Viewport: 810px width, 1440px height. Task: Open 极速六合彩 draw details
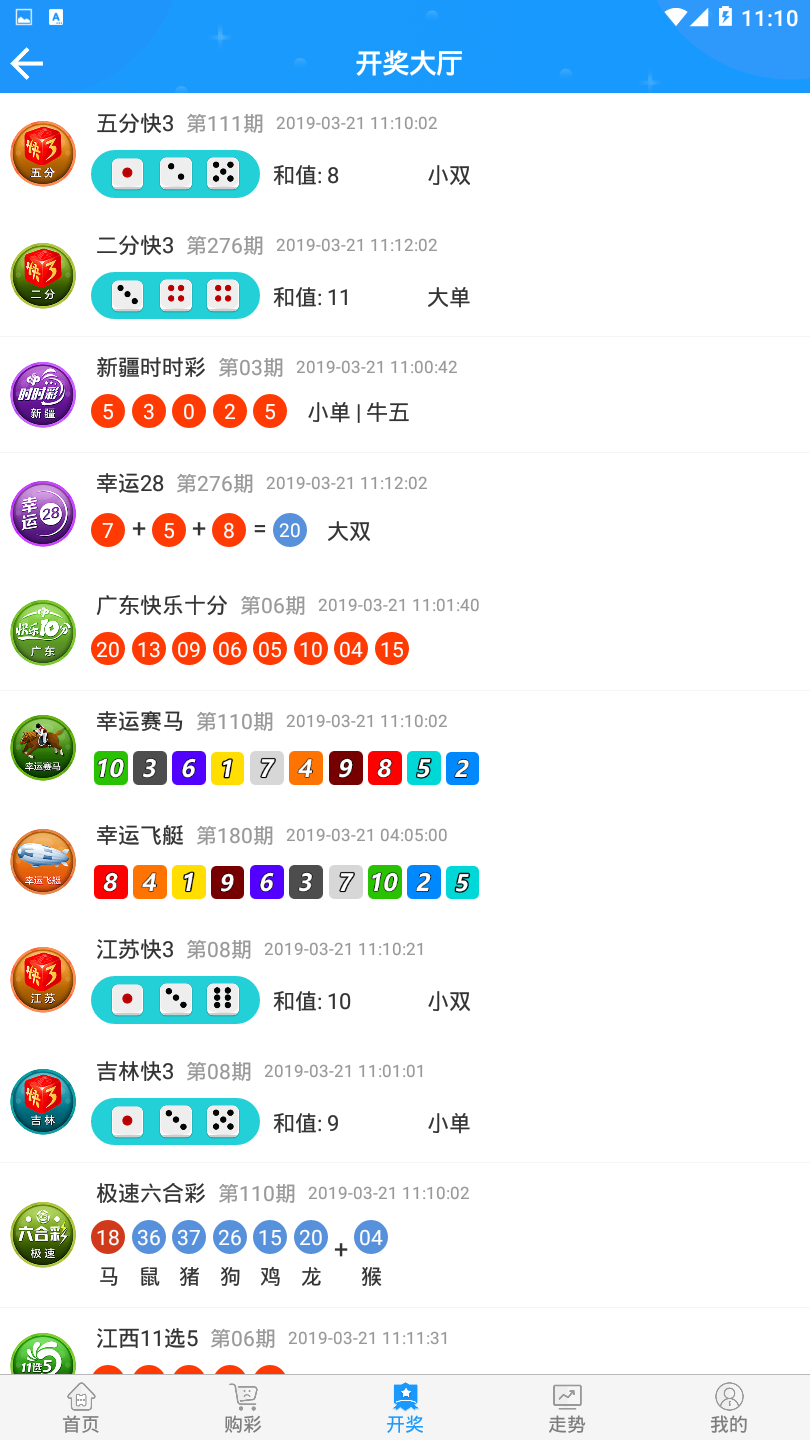(404, 1234)
